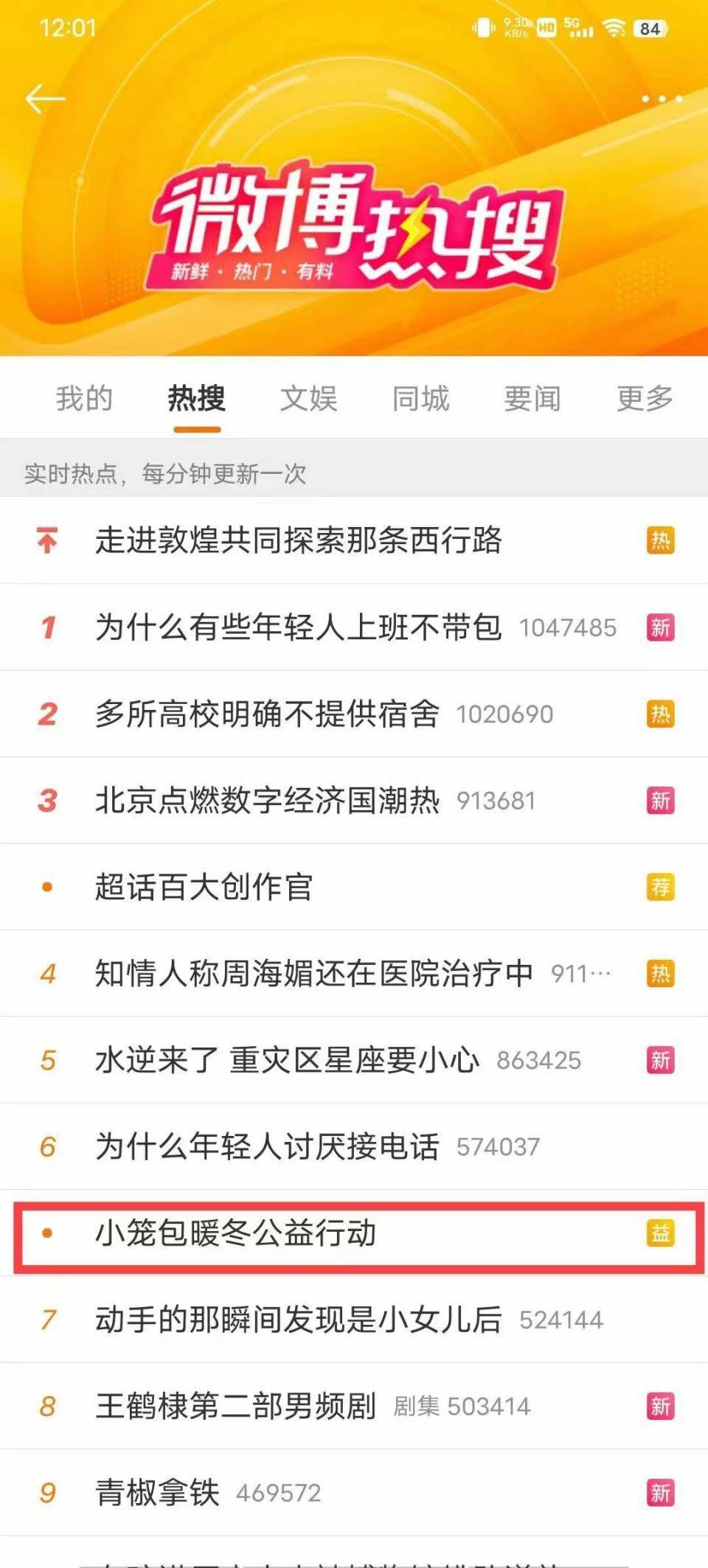Open topic 水逆来了 重灾区星座要小心
The height and width of the screenshot is (1568, 708).
354,1060
